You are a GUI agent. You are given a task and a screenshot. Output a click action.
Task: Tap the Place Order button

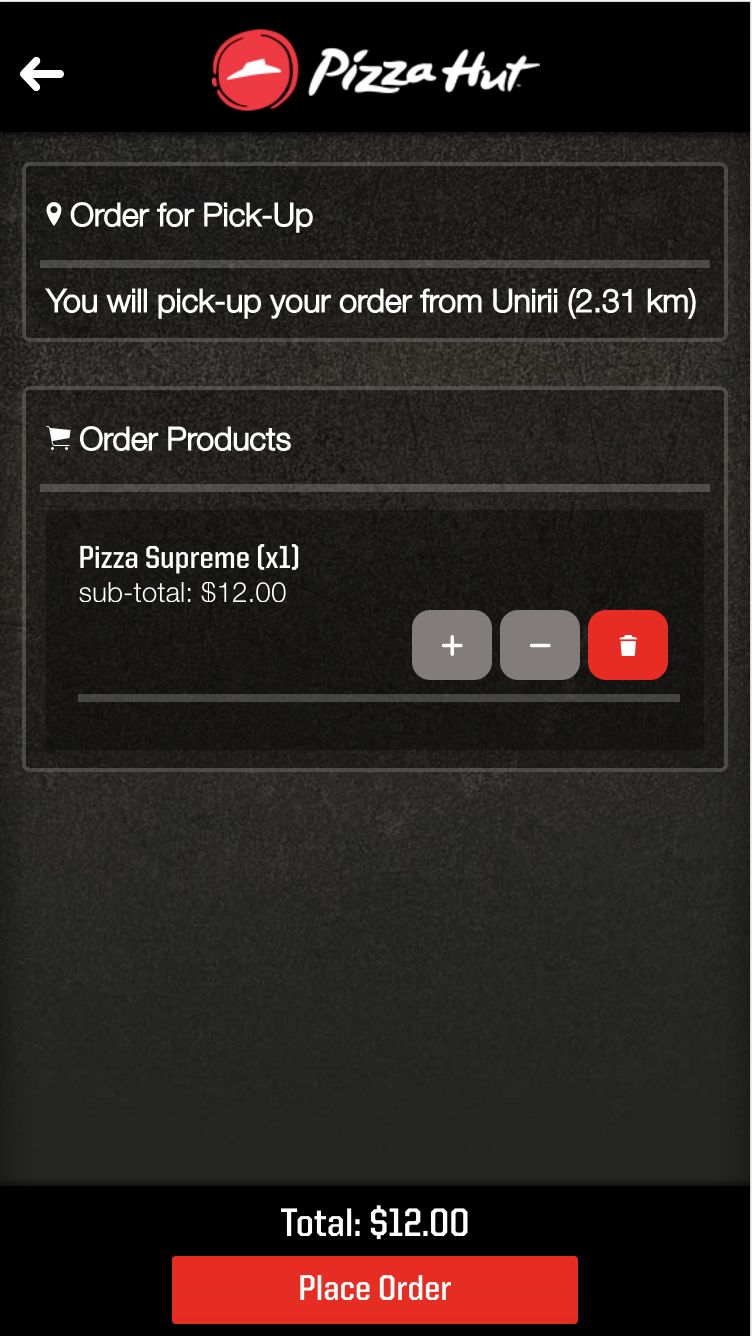click(x=375, y=1289)
